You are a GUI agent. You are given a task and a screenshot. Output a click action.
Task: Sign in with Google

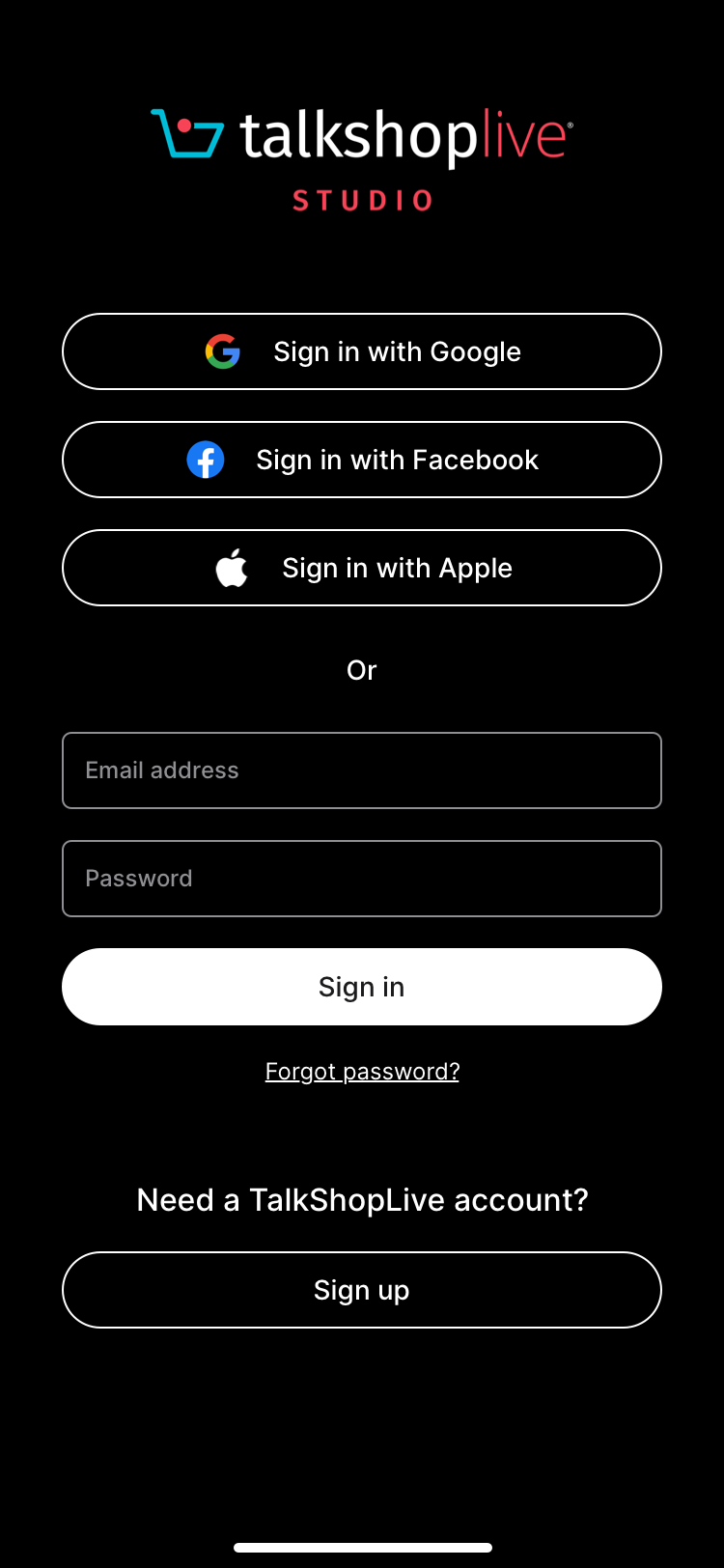click(362, 351)
